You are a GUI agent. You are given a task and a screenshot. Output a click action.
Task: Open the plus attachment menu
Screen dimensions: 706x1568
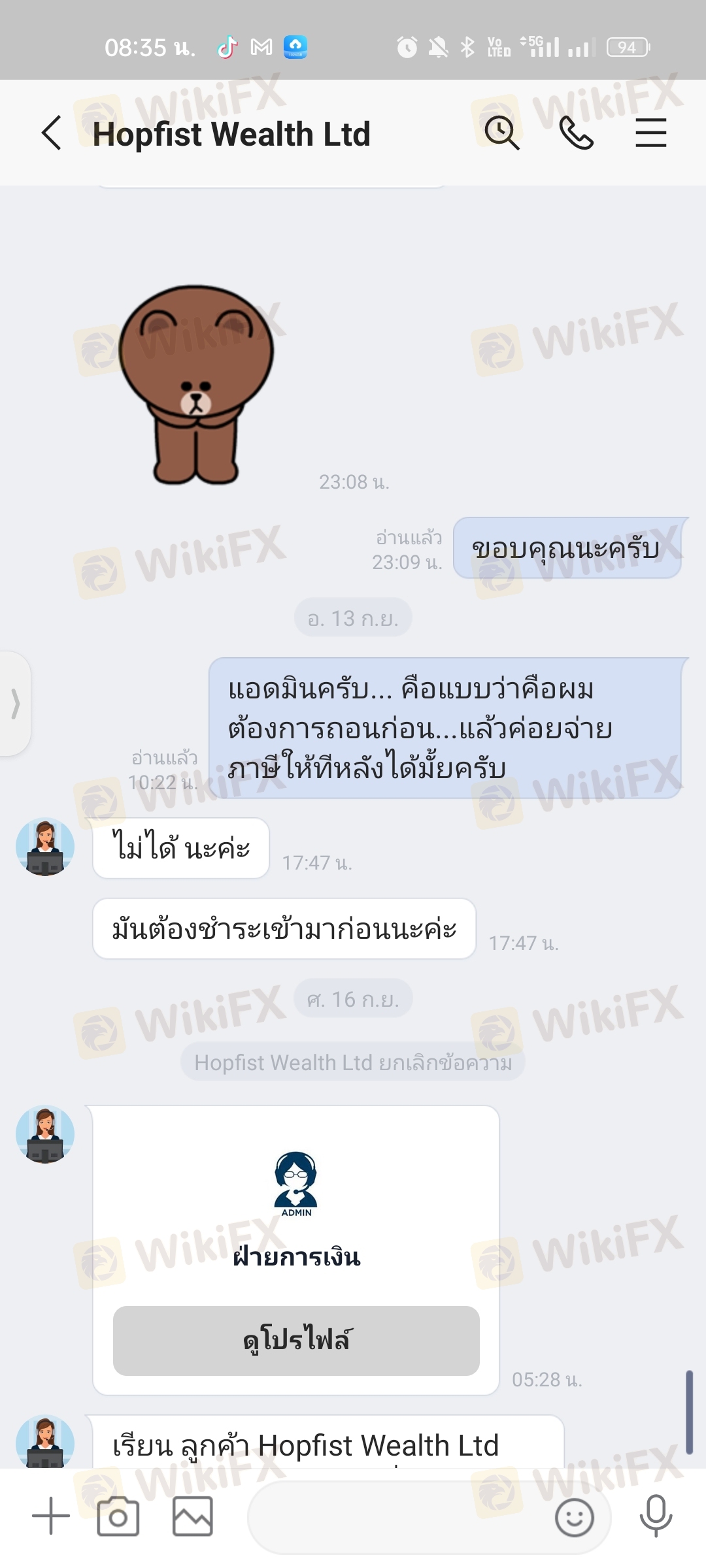tap(51, 1516)
